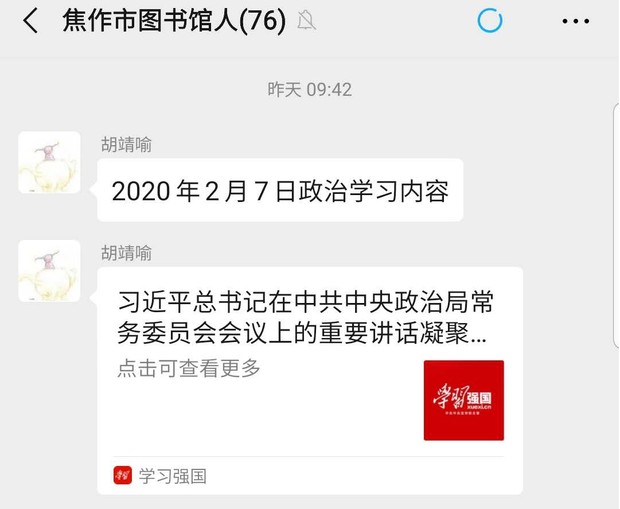Go back from the 焦作市图书馆人 chat
Screen dimensions: 620x509
click(31, 20)
